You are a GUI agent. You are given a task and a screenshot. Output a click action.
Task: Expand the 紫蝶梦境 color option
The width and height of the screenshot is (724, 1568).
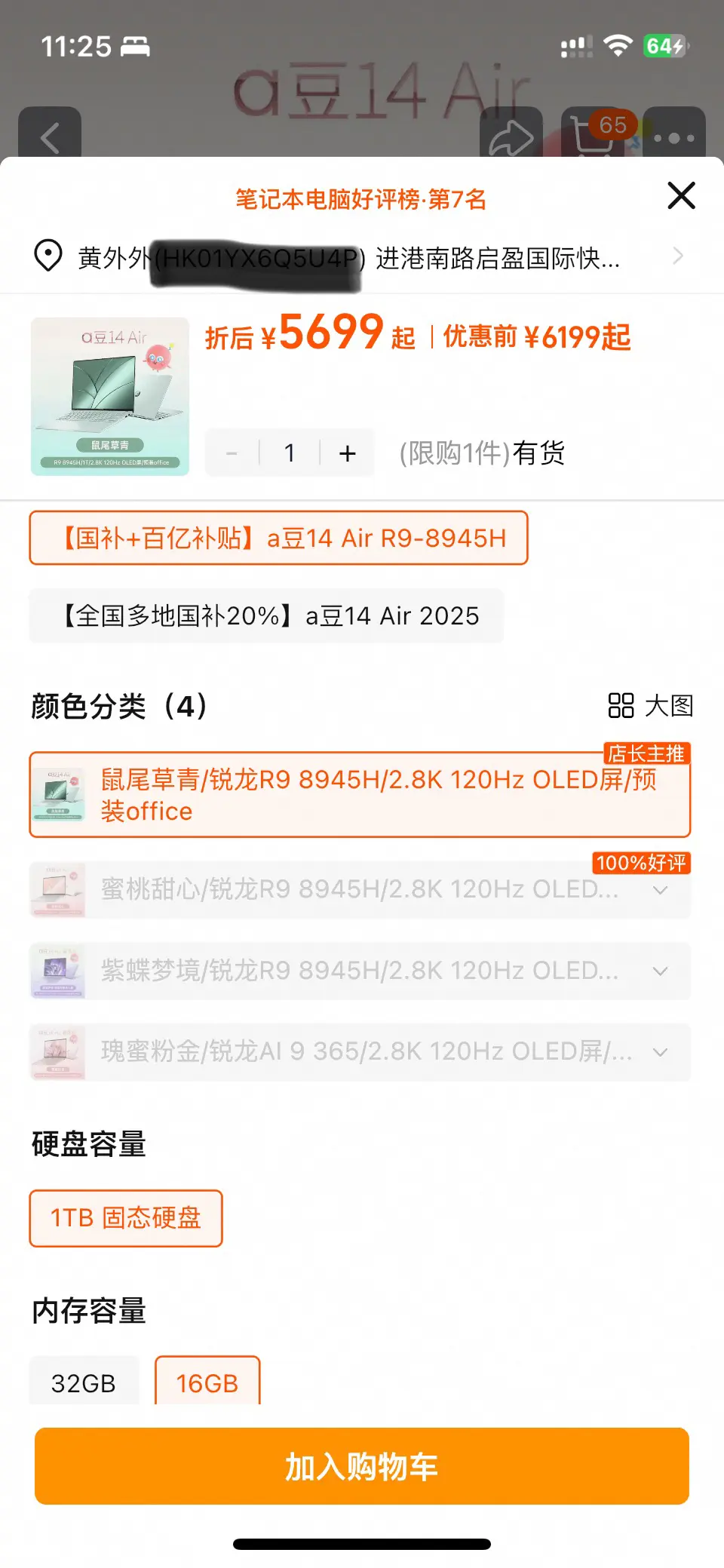click(x=360, y=971)
